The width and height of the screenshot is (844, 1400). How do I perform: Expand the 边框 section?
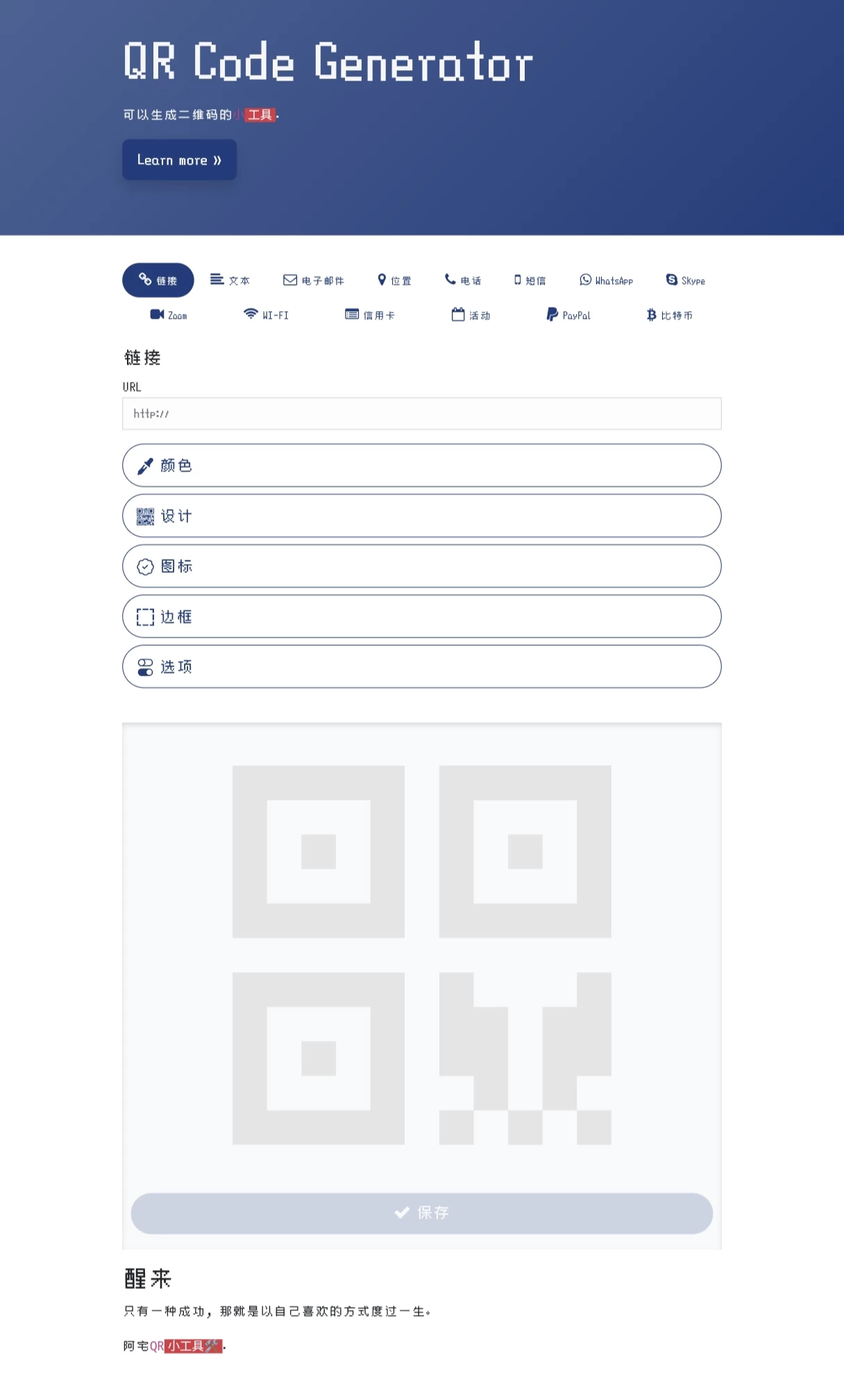(x=421, y=617)
